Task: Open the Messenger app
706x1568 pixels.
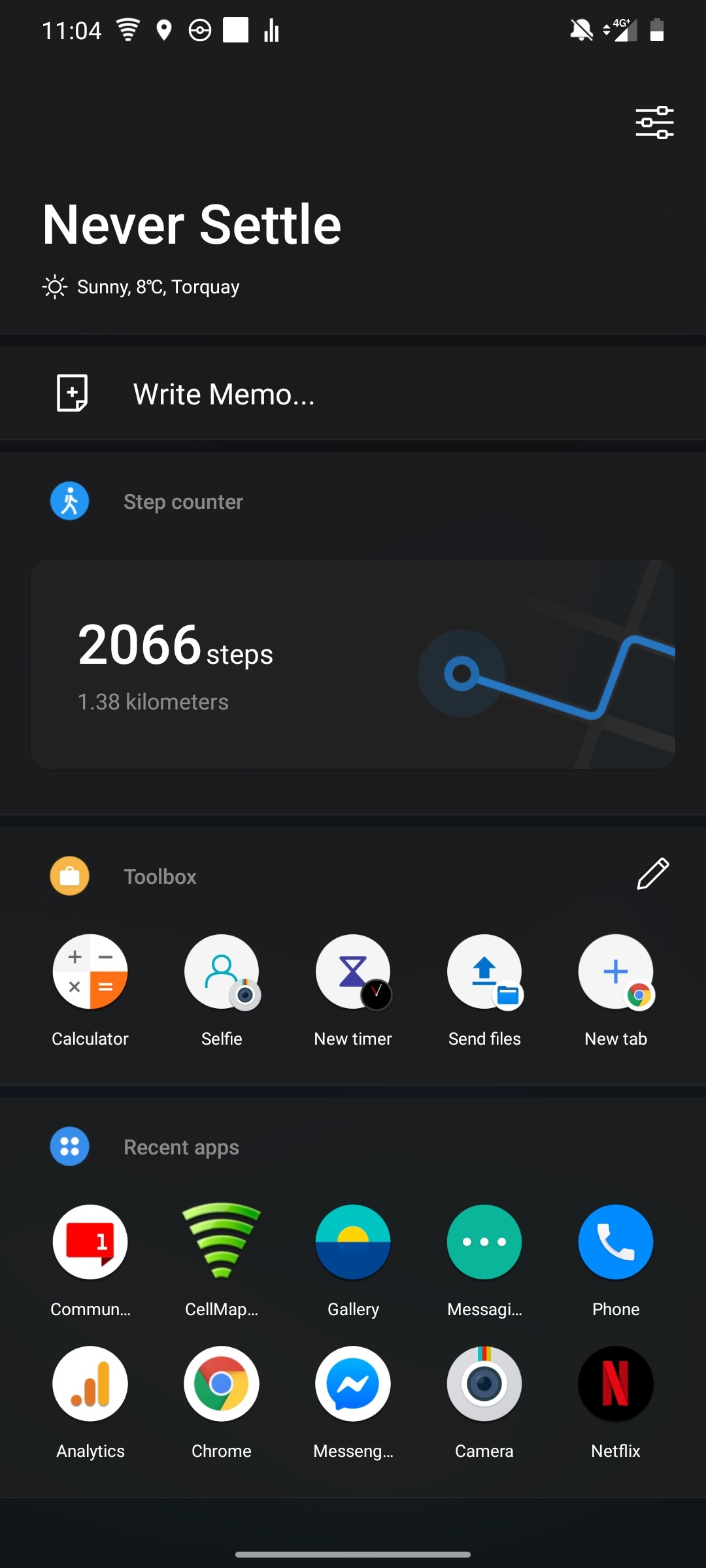Action: tap(353, 1384)
